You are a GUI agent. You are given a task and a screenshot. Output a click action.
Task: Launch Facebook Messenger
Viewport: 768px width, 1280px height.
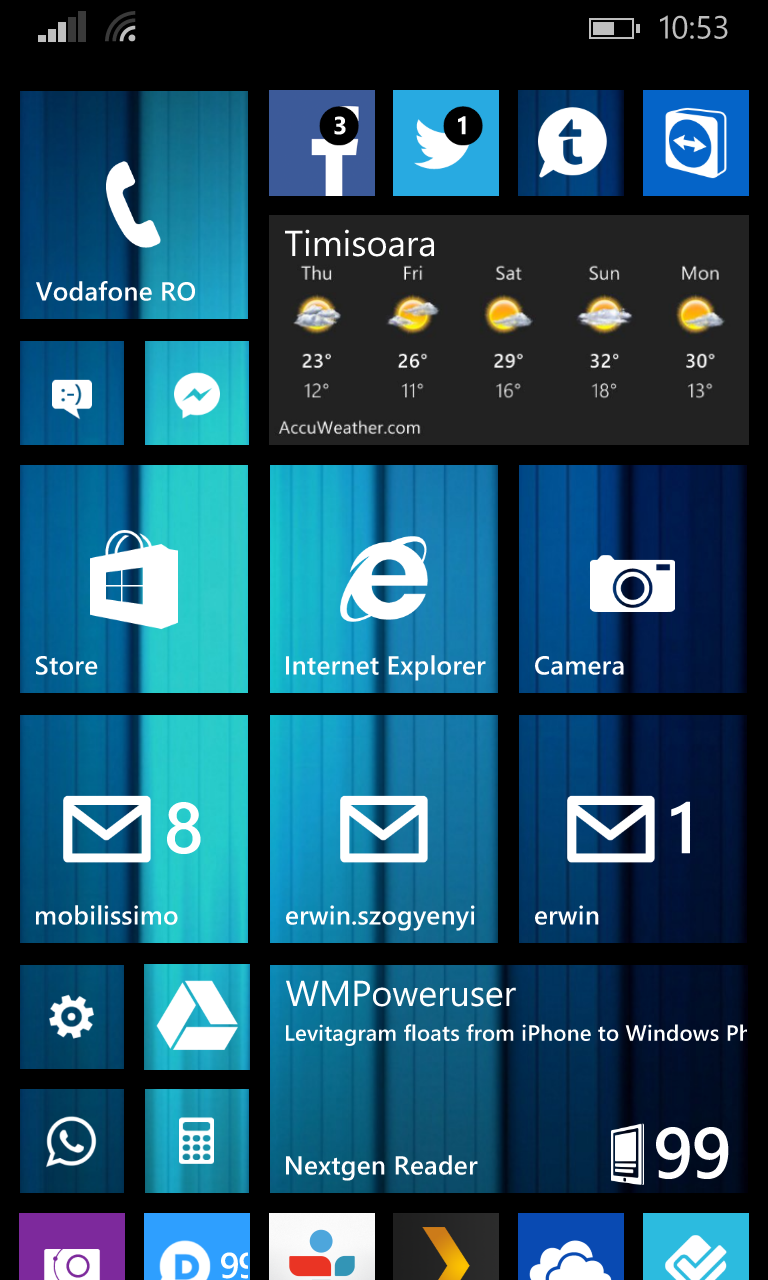[197, 393]
